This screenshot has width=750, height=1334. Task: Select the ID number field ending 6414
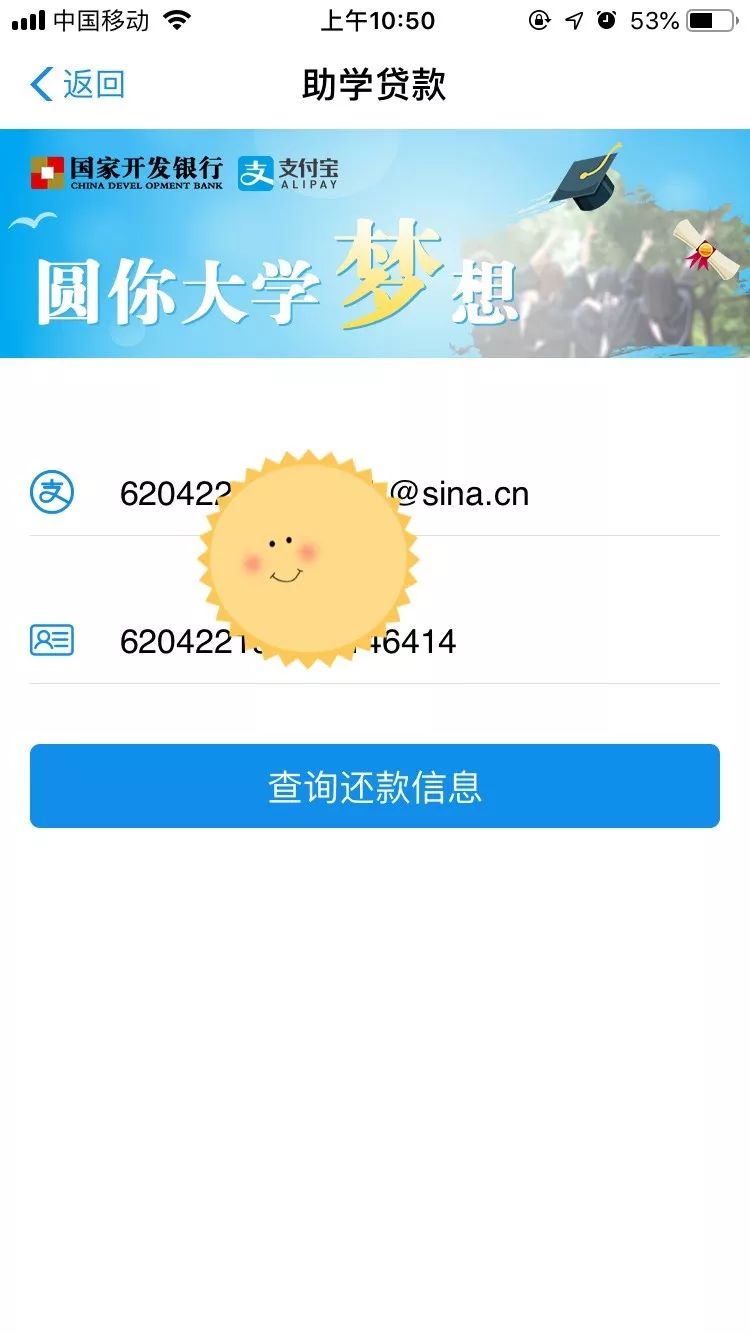point(420,641)
